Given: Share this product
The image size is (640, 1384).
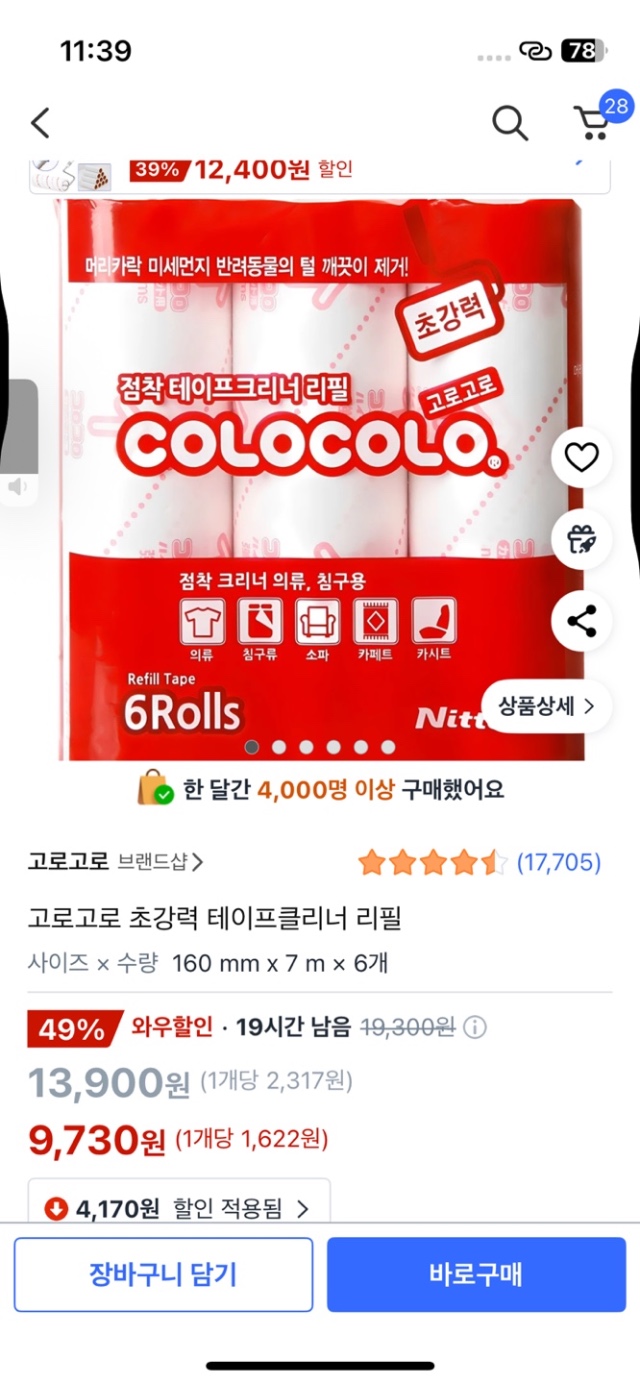Looking at the screenshot, I should click(x=581, y=621).
